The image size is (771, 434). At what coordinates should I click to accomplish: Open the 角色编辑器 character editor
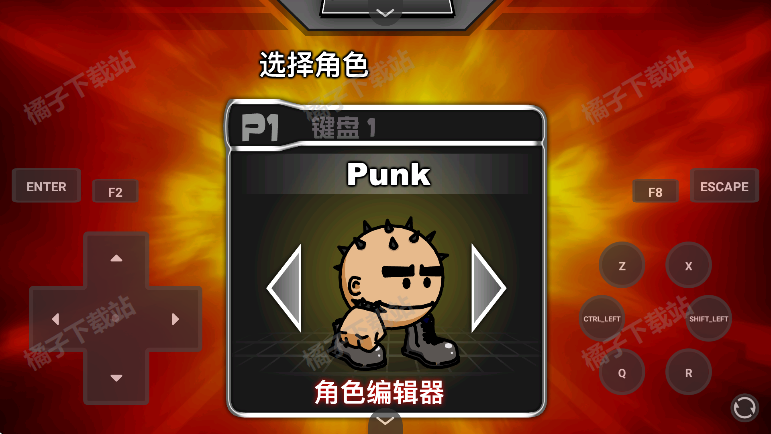click(x=379, y=393)
